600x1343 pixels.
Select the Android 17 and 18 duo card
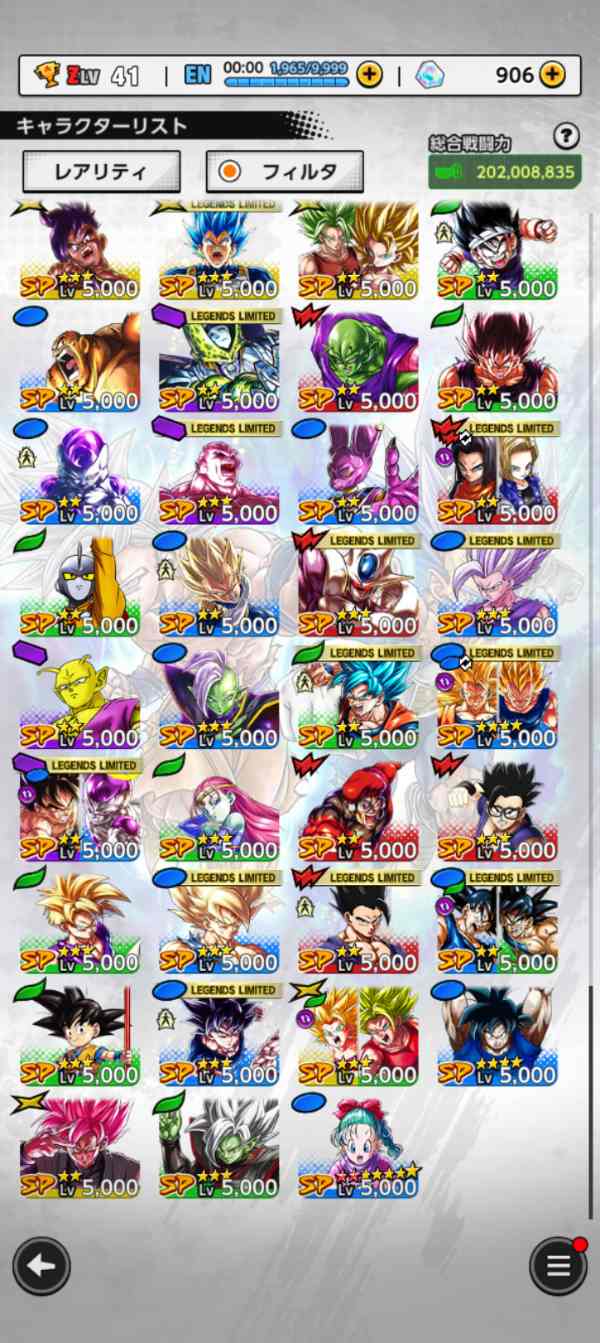click(x=497, y=473)
